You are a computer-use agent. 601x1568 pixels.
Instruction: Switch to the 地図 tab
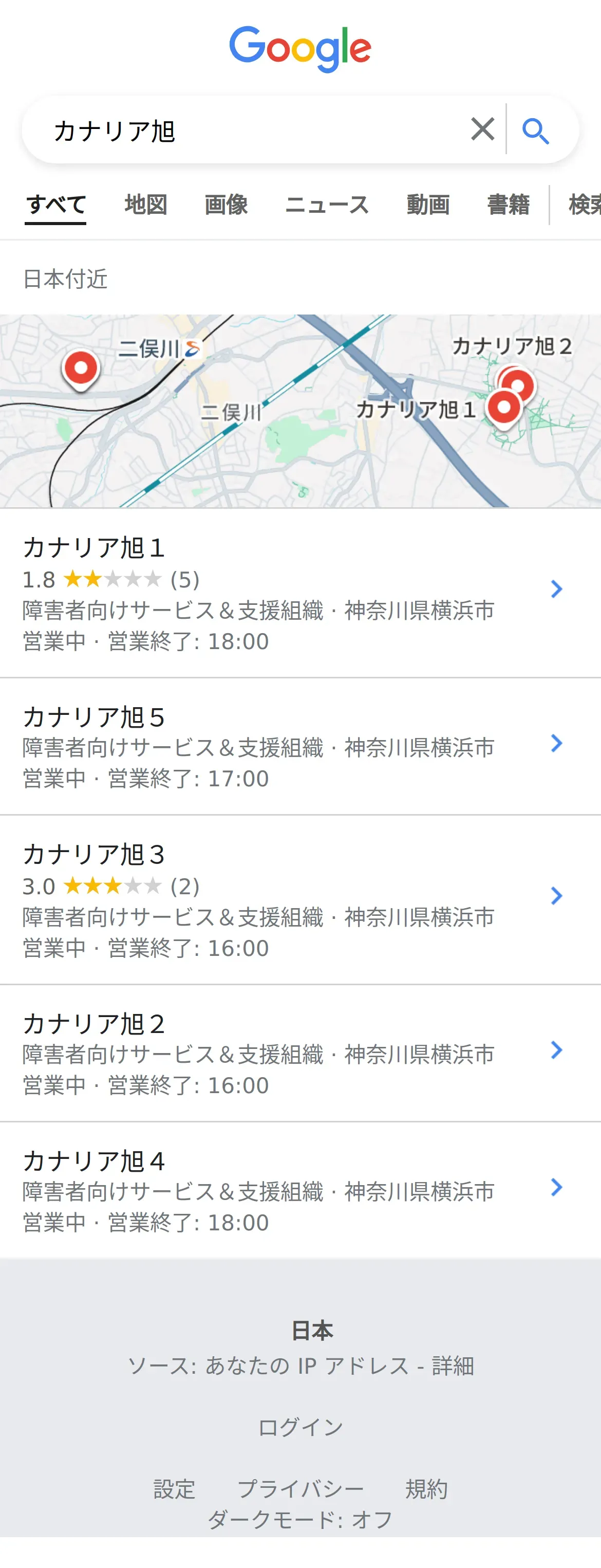pos(146,205)
